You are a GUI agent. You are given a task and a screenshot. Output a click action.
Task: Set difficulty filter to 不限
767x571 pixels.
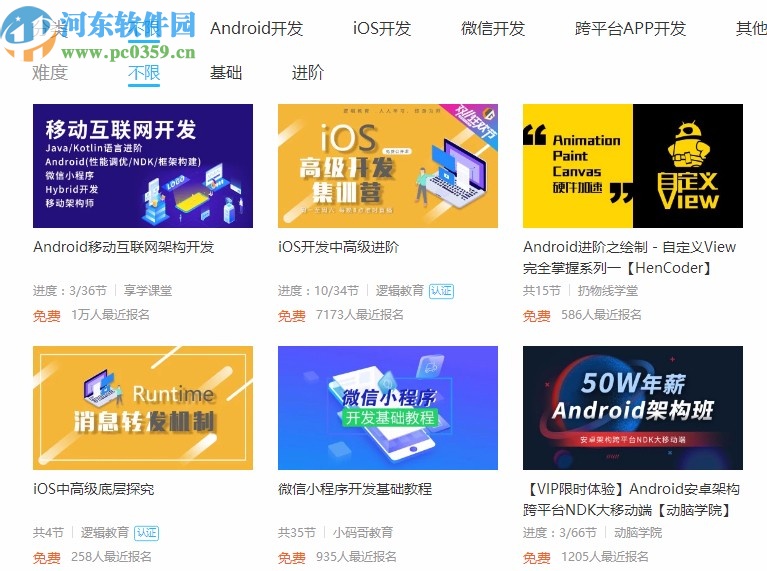pyautogui.click(x=144, y=72)
